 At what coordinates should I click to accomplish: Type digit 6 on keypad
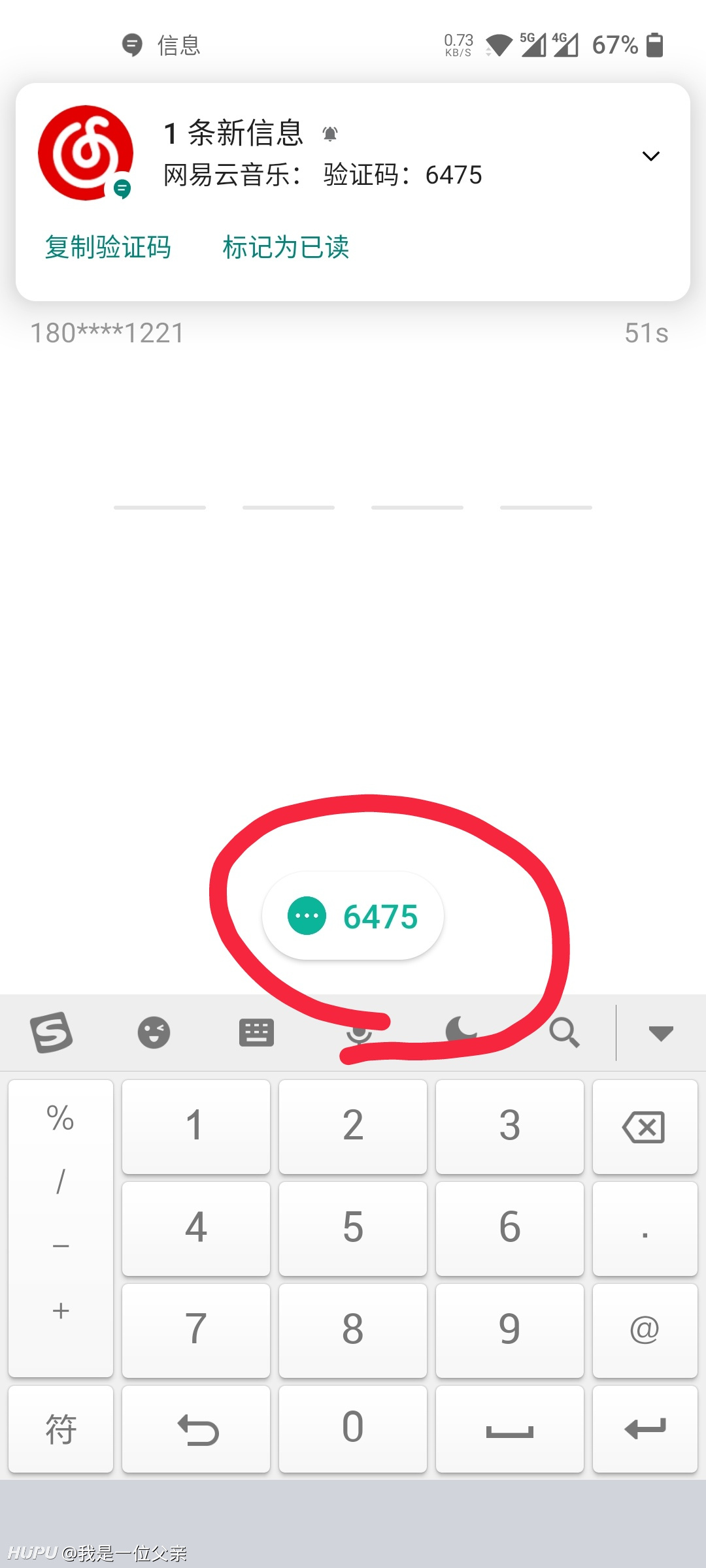tap(509, 1228)
